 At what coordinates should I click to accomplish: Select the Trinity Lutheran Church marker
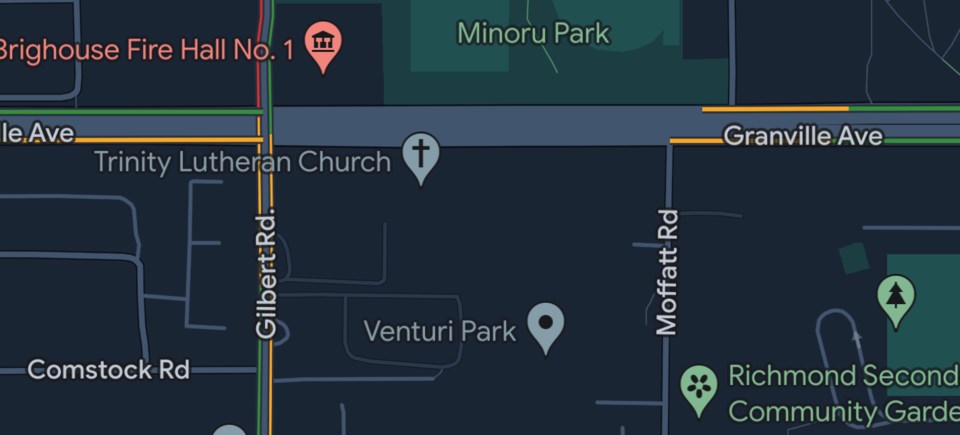click(421, 156)
